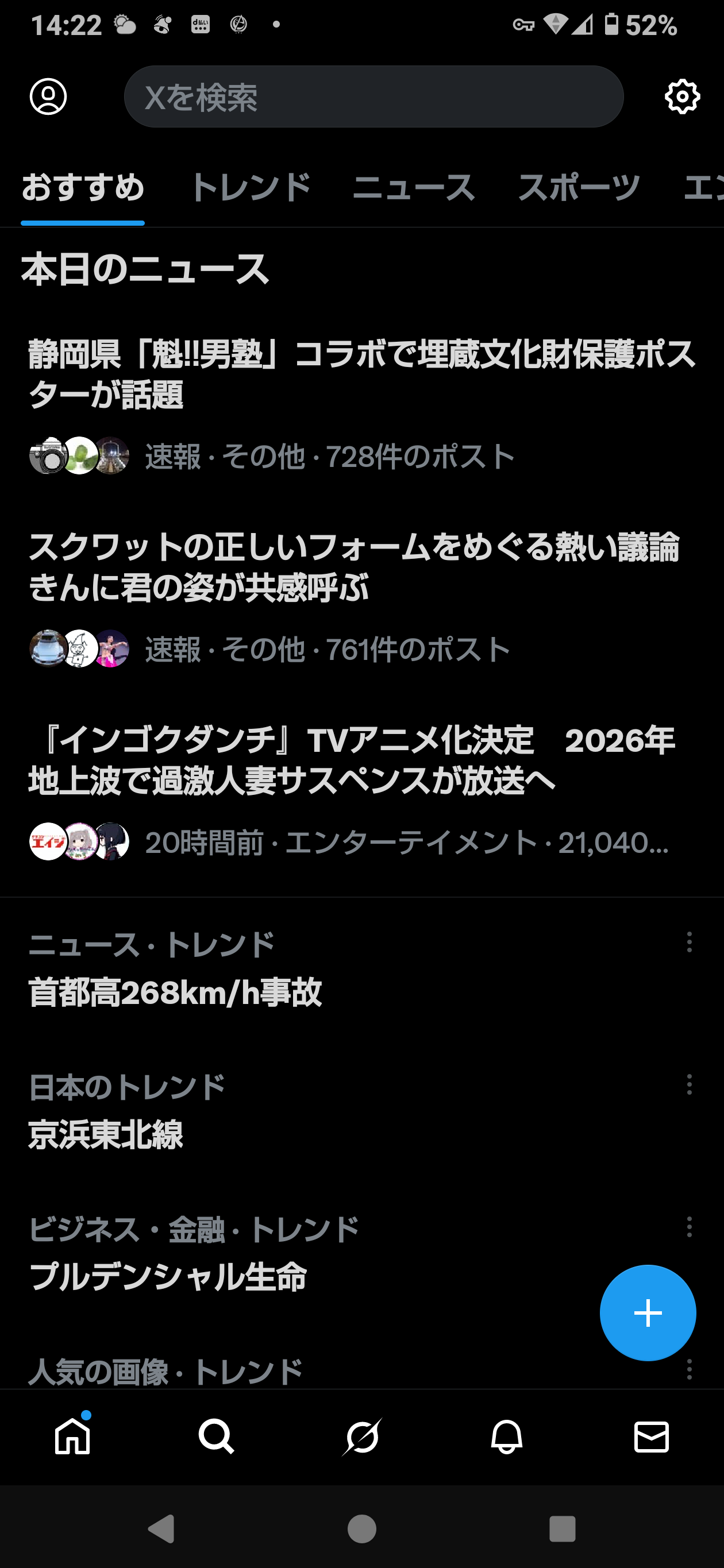Open more options for 京浜東北線

coord(690,1085)
